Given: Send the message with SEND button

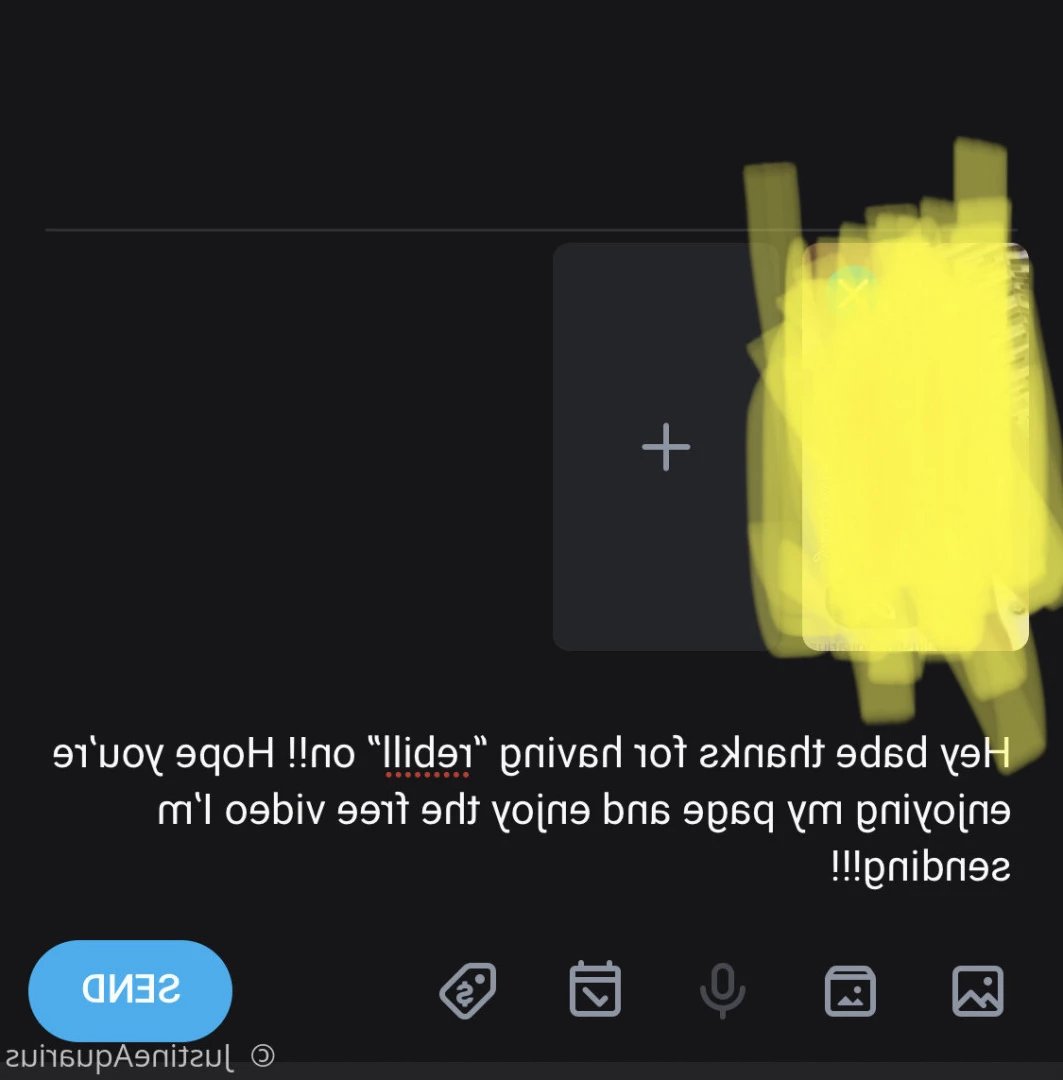Looking at the screenshot, I should pyautogui.click(x=130, y=990).
